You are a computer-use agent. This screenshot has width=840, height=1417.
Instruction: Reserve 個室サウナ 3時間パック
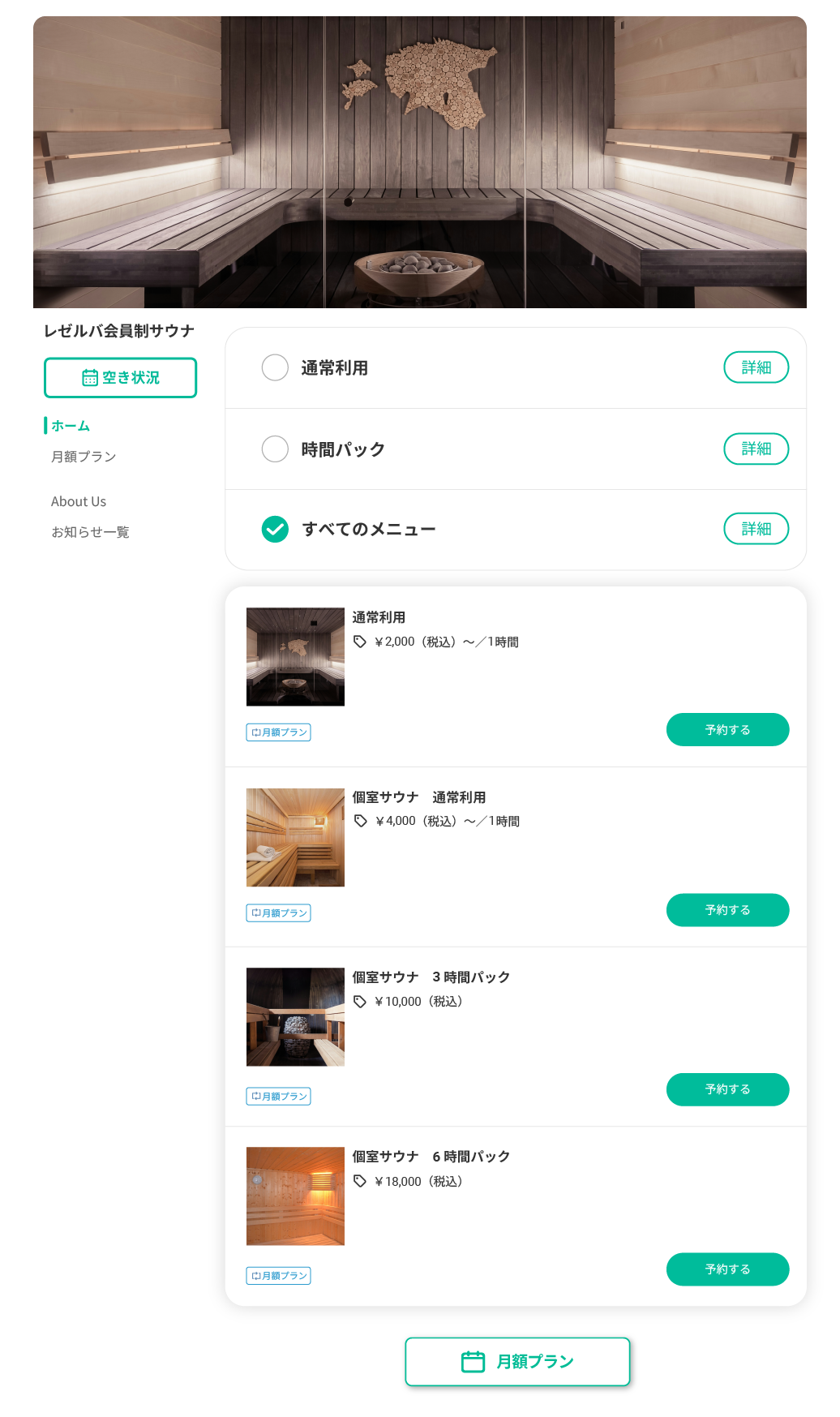point(727,1089)
